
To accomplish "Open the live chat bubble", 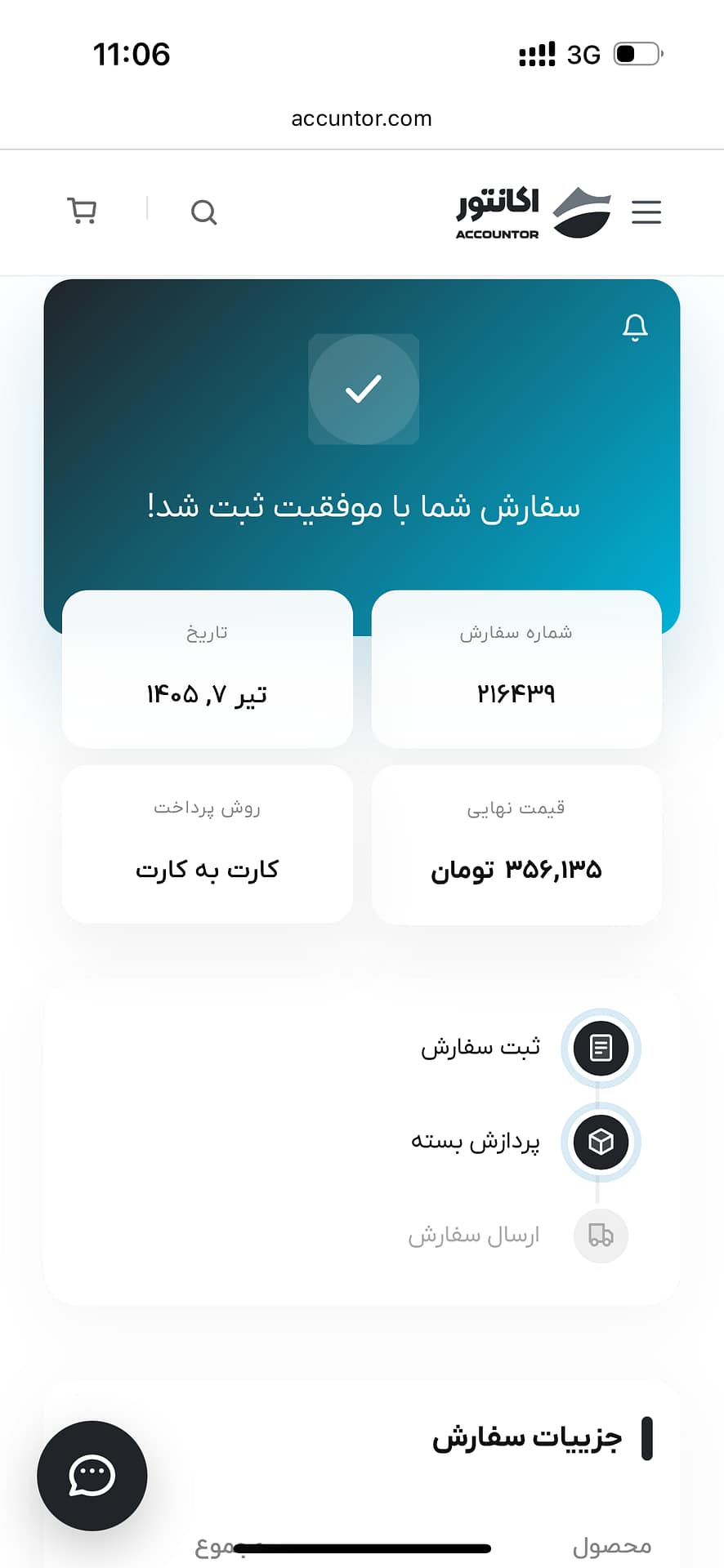I will coord(92,1476).
